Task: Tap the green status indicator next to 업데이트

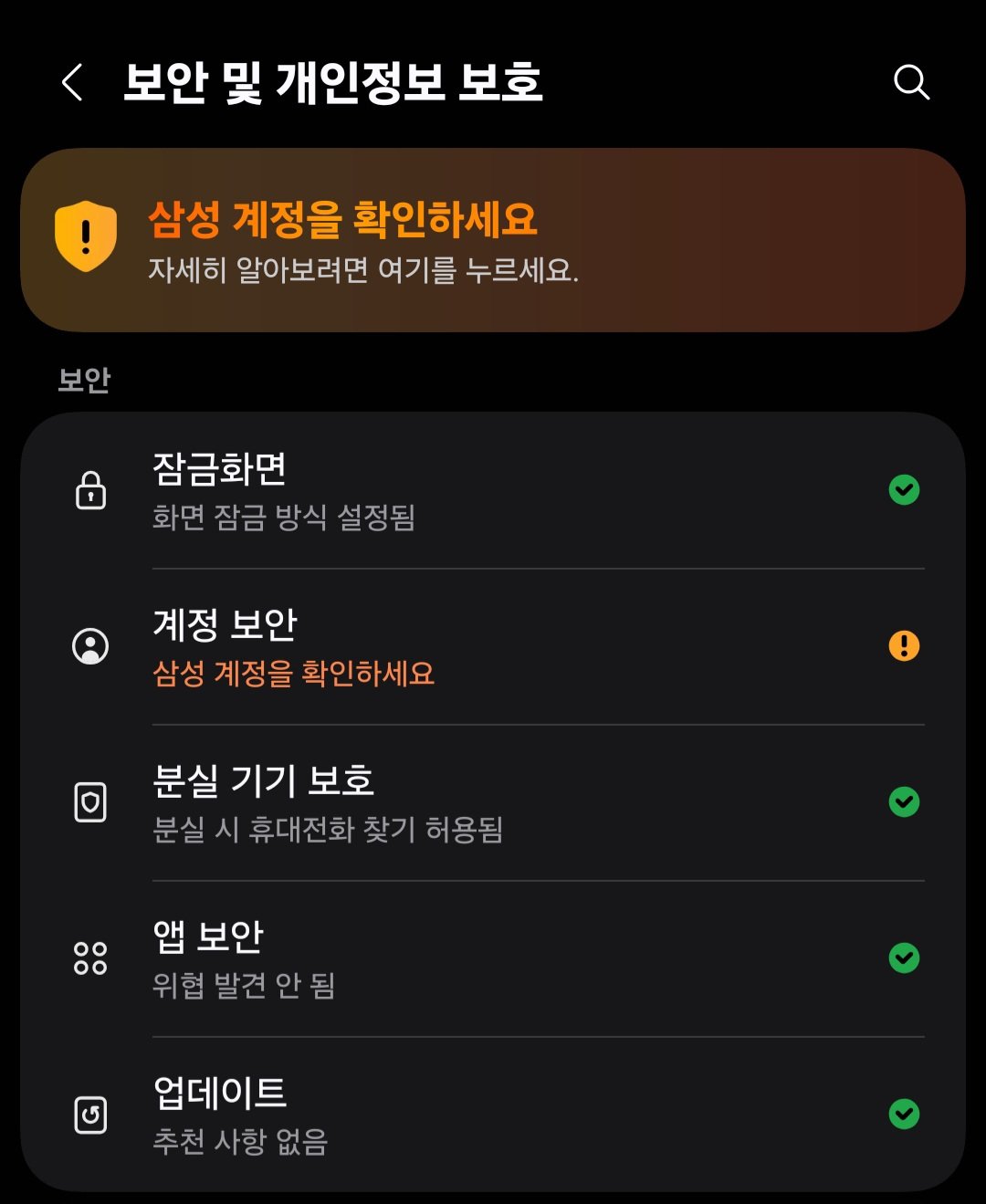Action: (x=905, y=1113)
